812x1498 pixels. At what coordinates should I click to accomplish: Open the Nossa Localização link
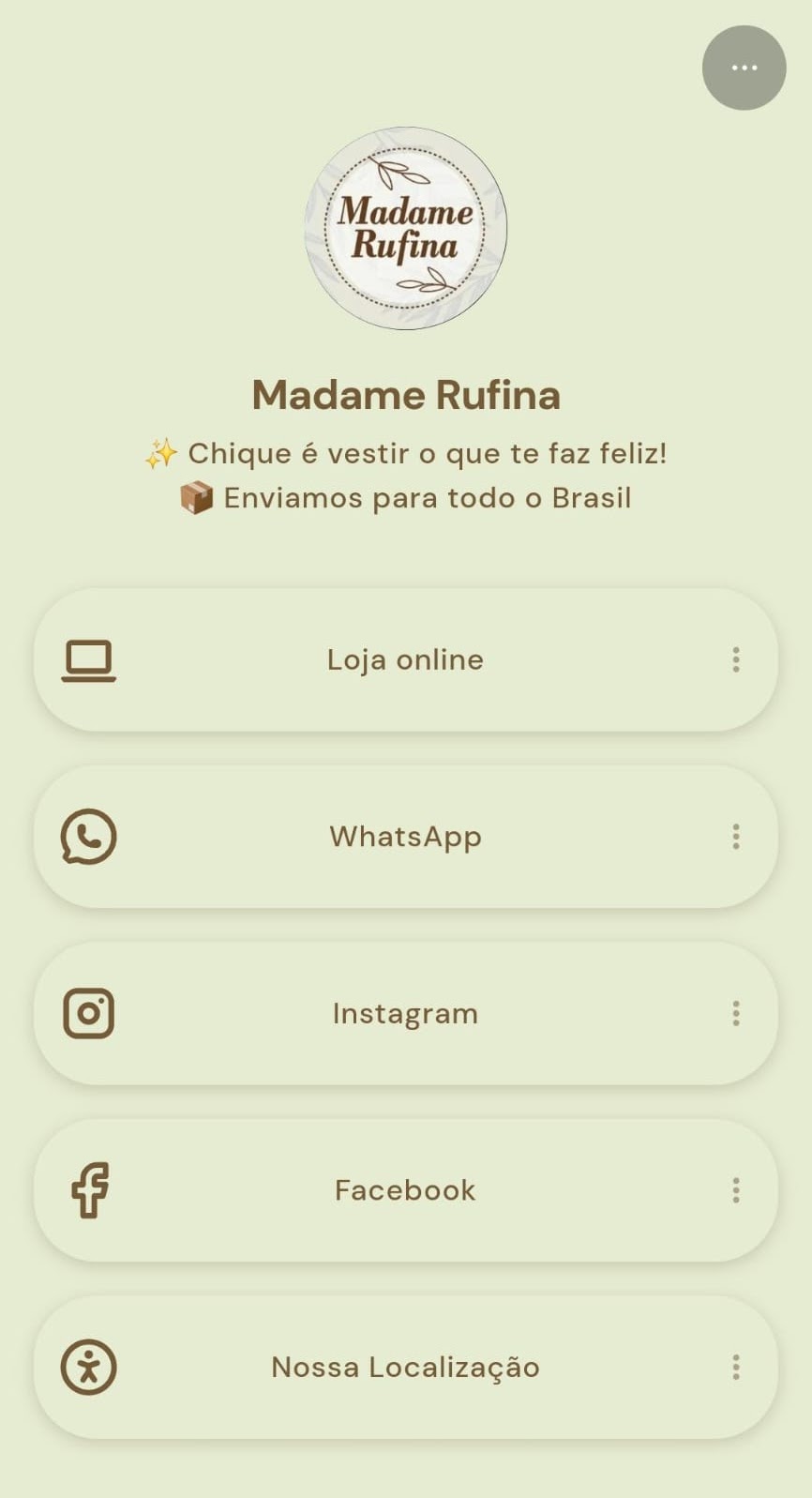405,1367
